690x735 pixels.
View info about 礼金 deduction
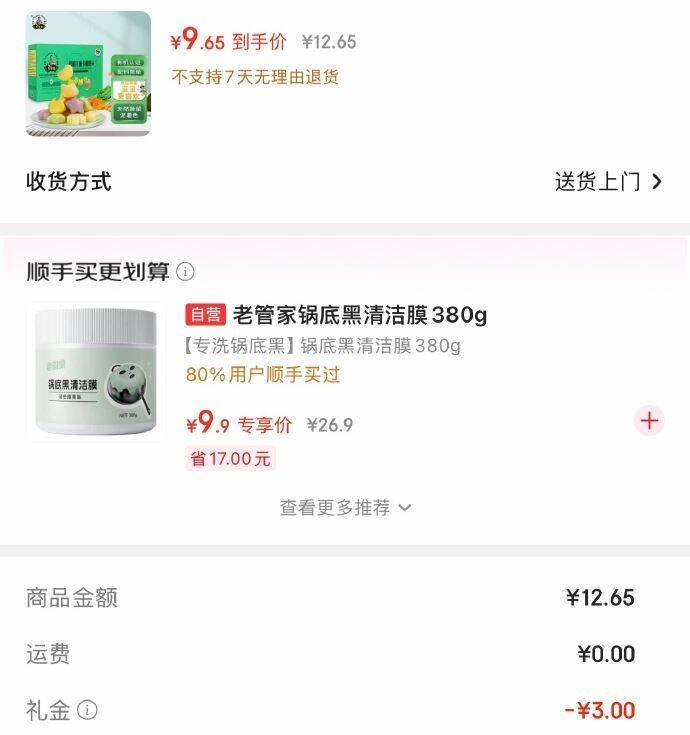pyautogui.click(x=88, y=711)
